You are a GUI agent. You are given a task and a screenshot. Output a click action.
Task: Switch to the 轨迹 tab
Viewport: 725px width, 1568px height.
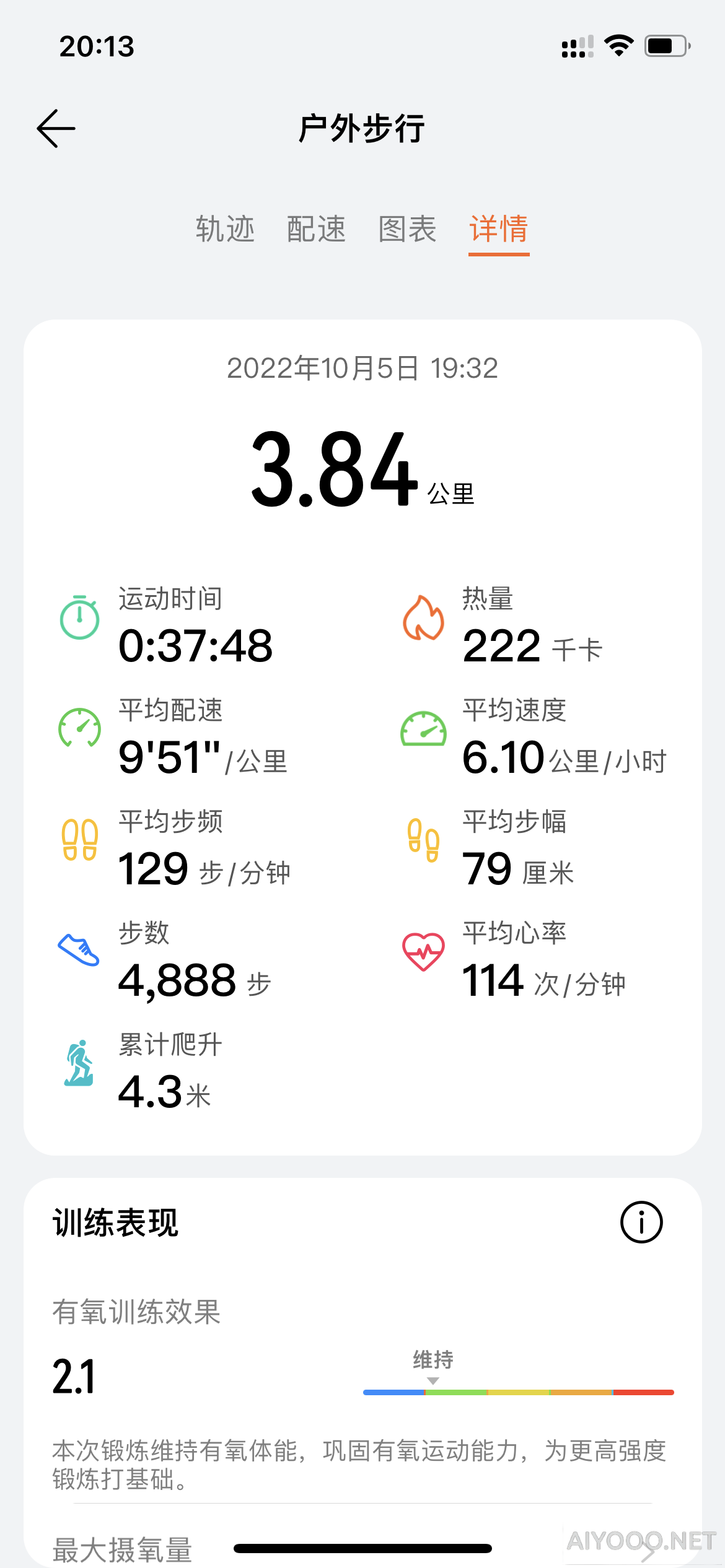point(226,229)
